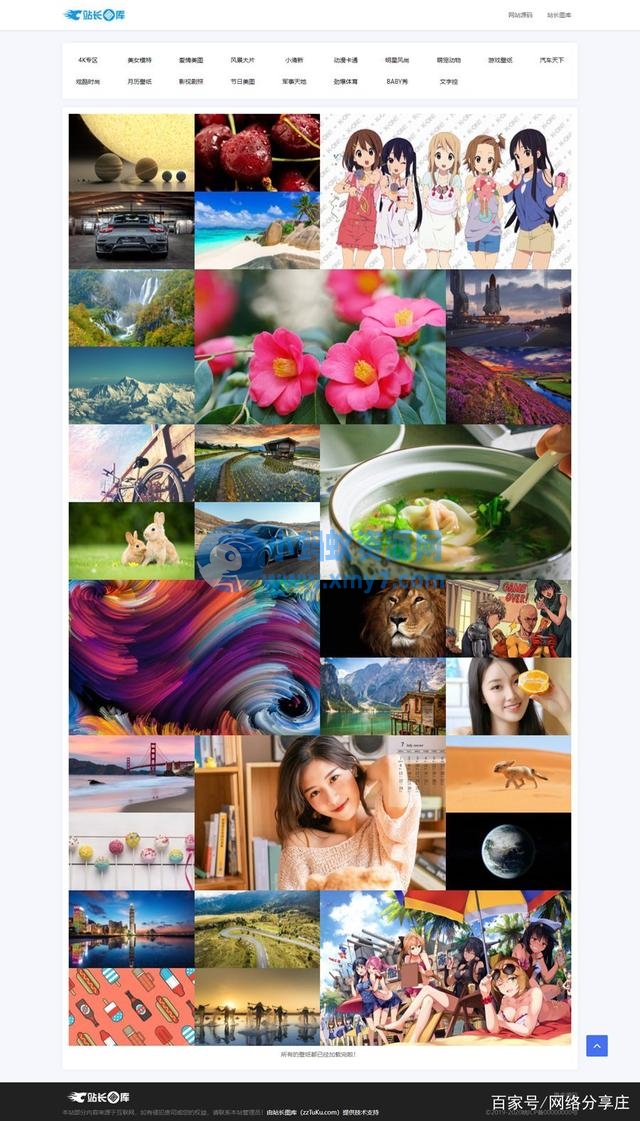Open the 节日美图 category
Screen dimensions: 640x1121
[243, 81]
